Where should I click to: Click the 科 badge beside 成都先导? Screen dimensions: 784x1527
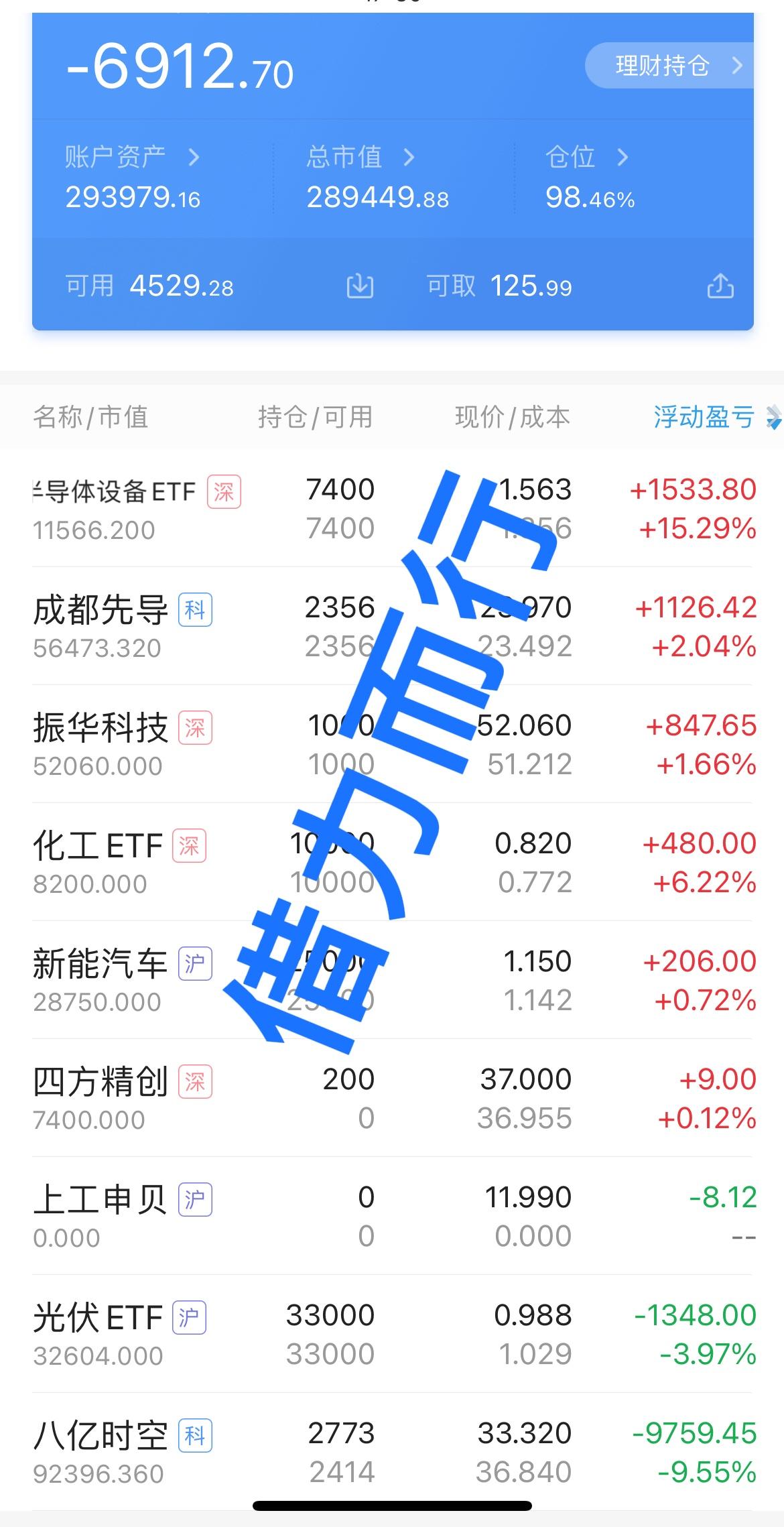(x=196, y=609)
